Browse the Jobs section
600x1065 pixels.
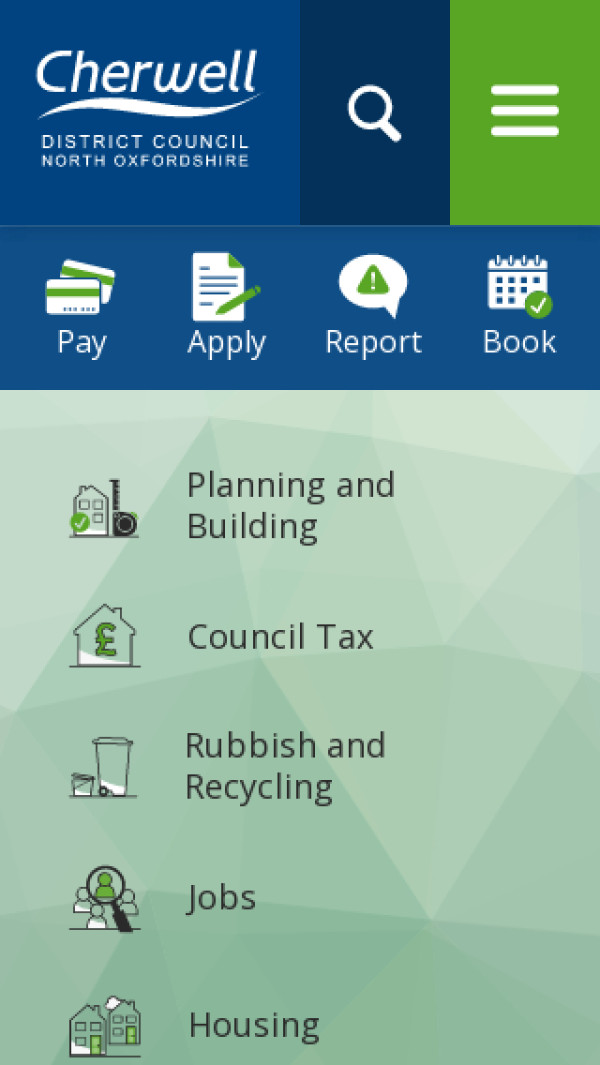(x=221, y=898)
